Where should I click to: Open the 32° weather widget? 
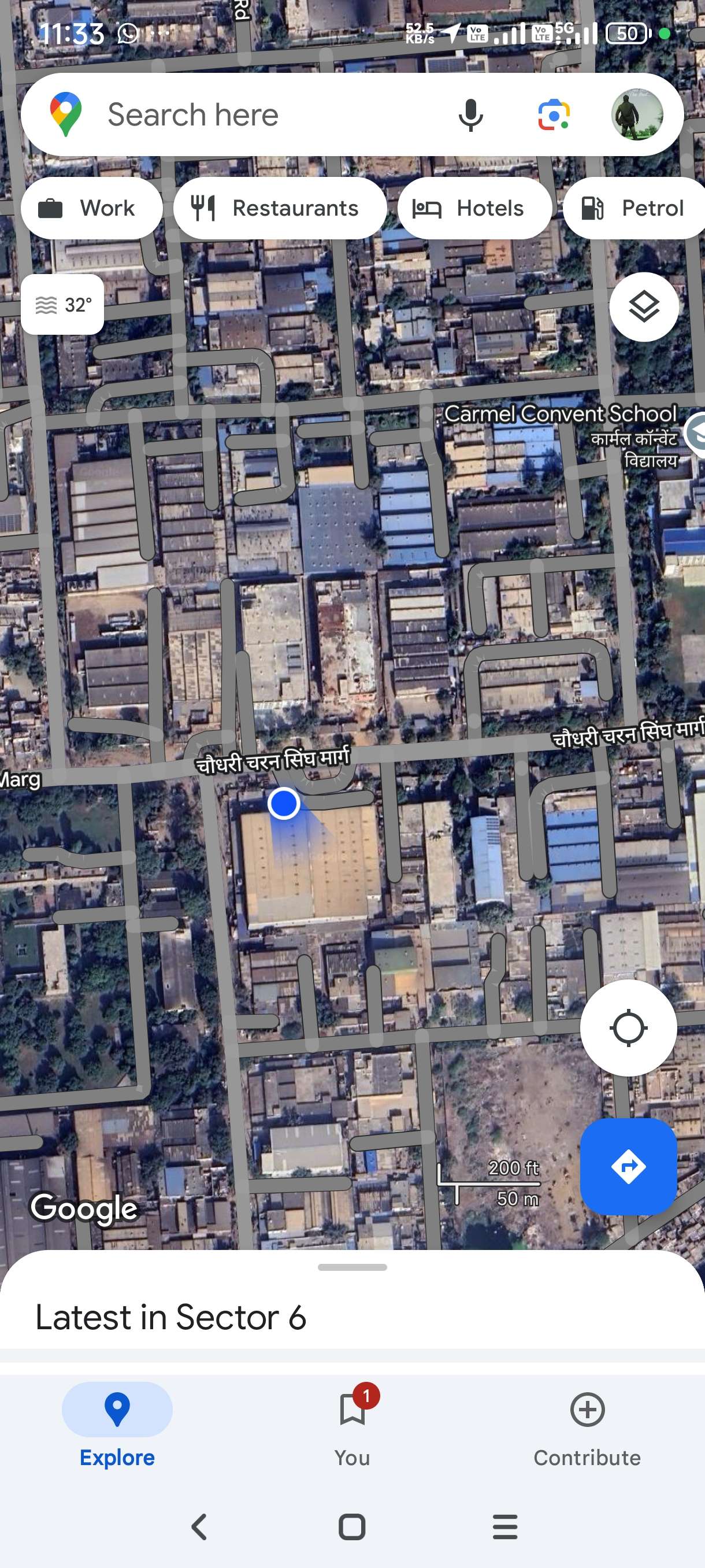tap(62, 304)
